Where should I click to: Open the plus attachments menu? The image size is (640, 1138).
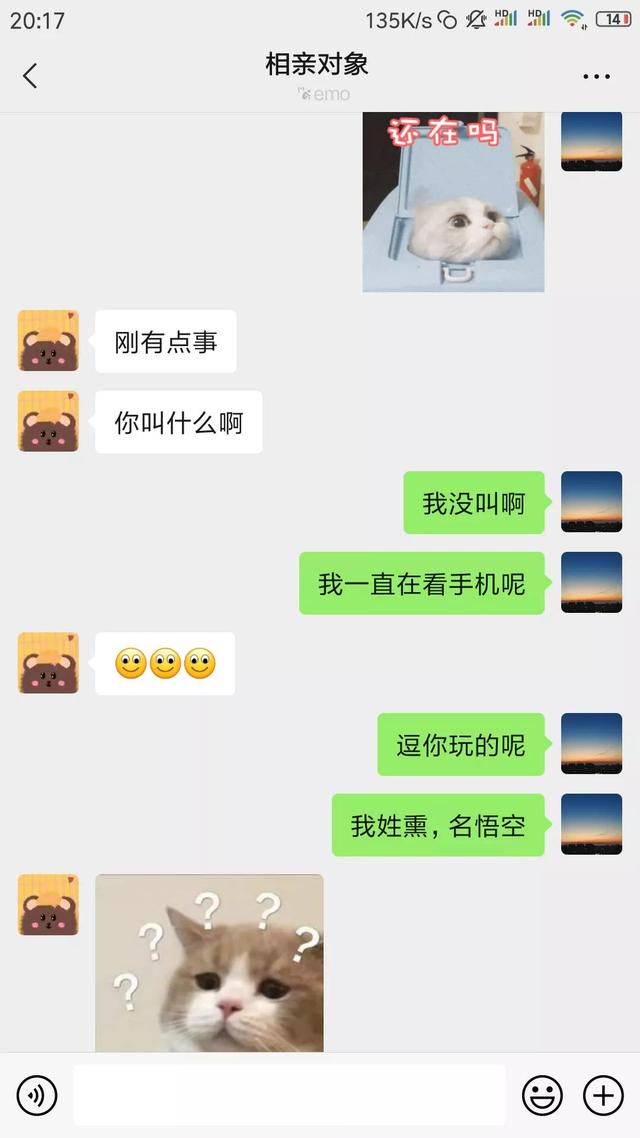(604, 1095)
